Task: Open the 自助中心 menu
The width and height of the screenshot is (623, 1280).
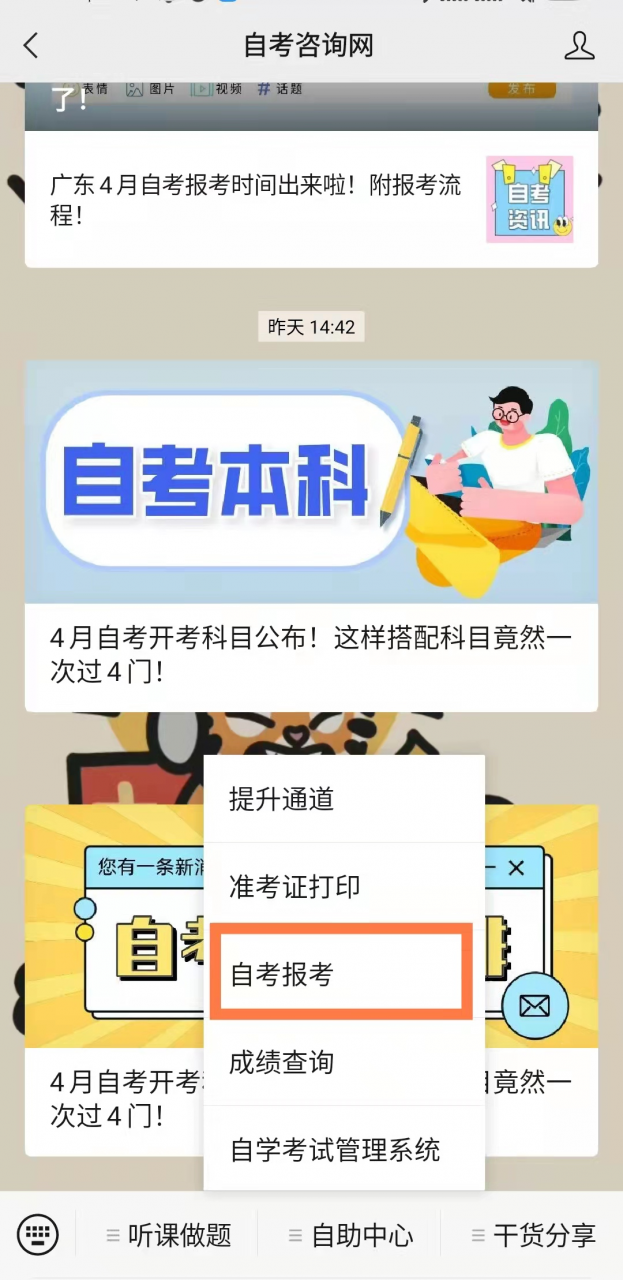Action: (x=351, y=1235)
